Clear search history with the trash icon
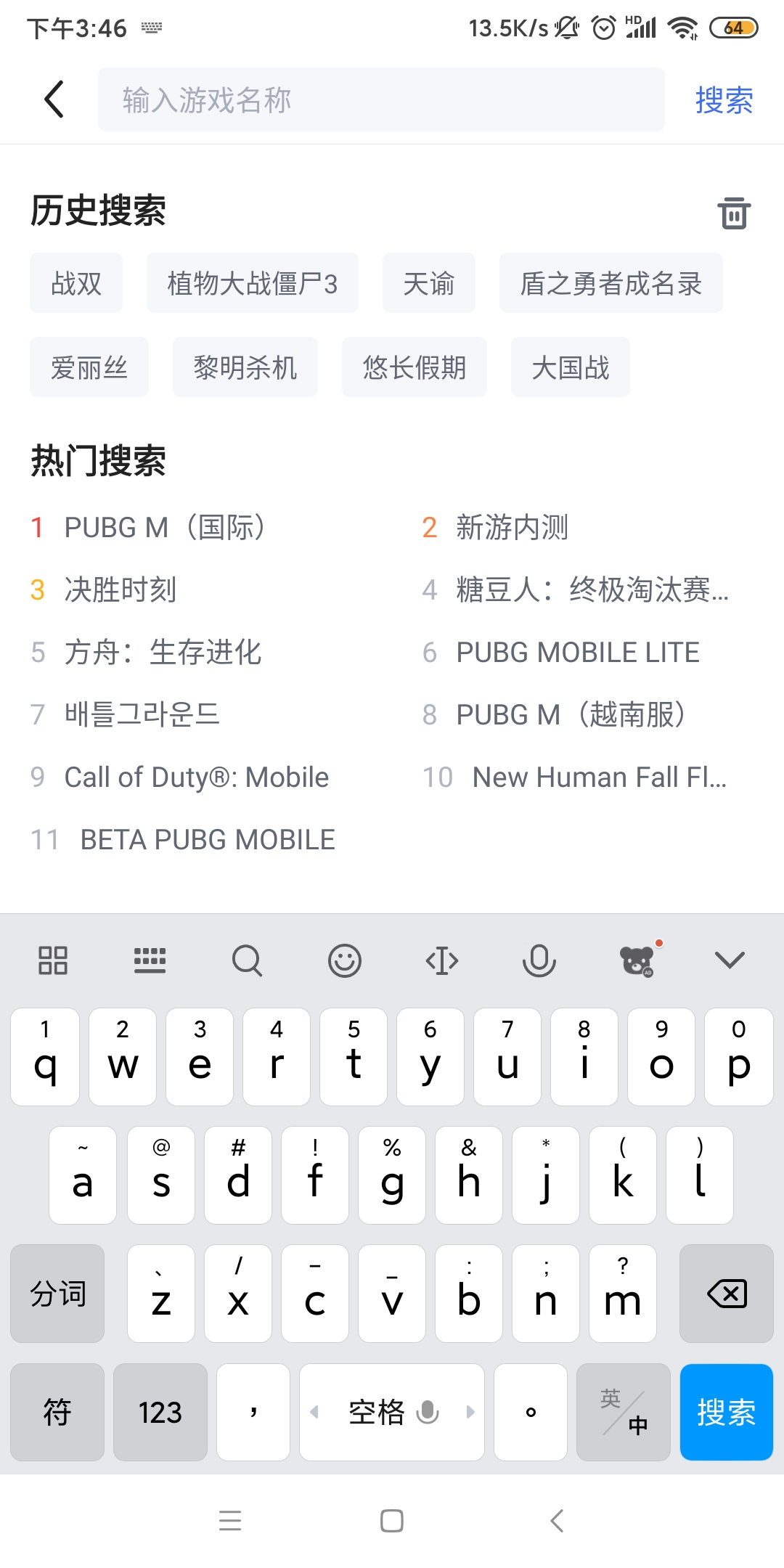This screenshot has width=784, height=1568. [x=733, y=213]
